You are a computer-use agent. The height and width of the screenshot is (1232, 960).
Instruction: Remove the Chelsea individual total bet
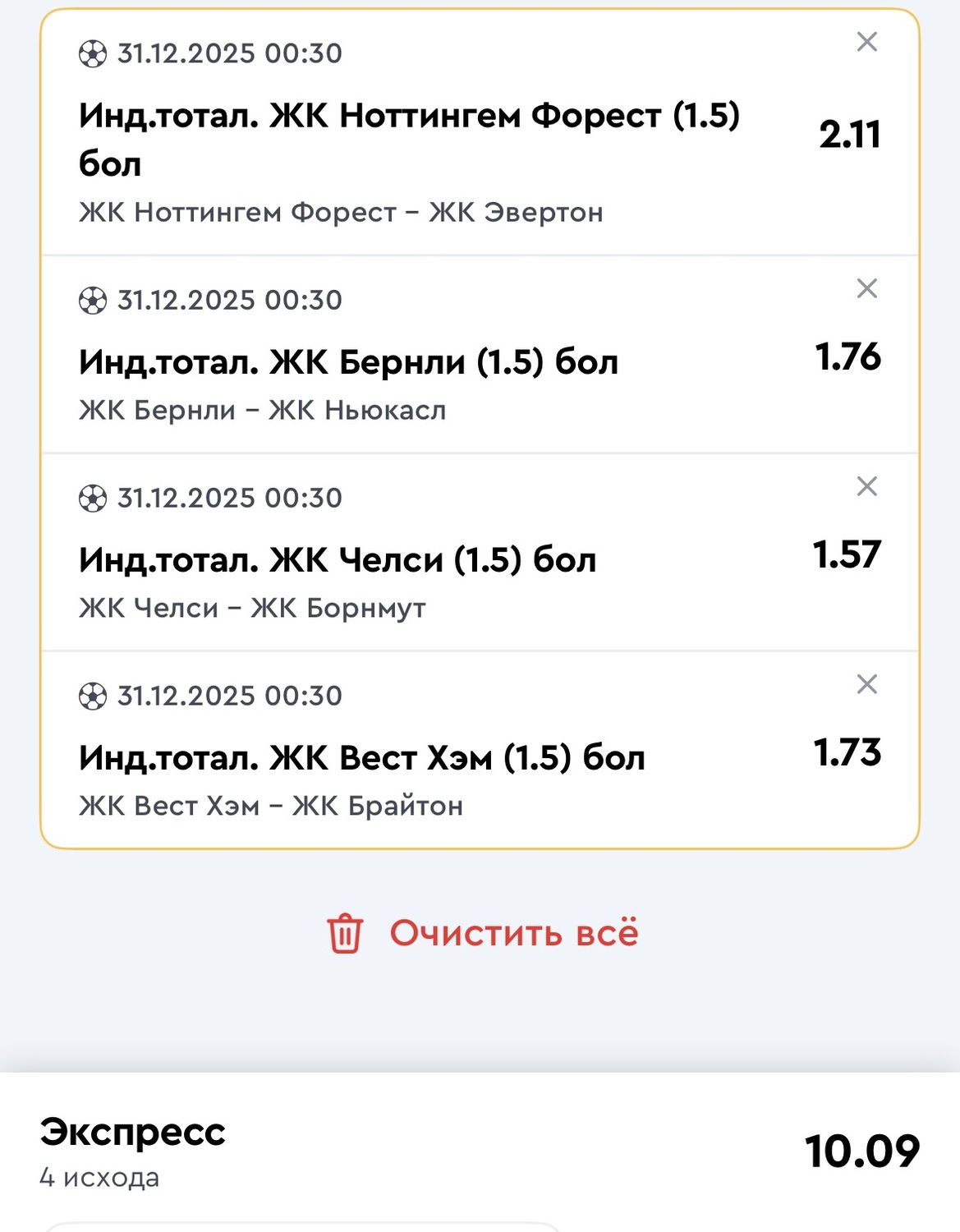tap(866, 486)
